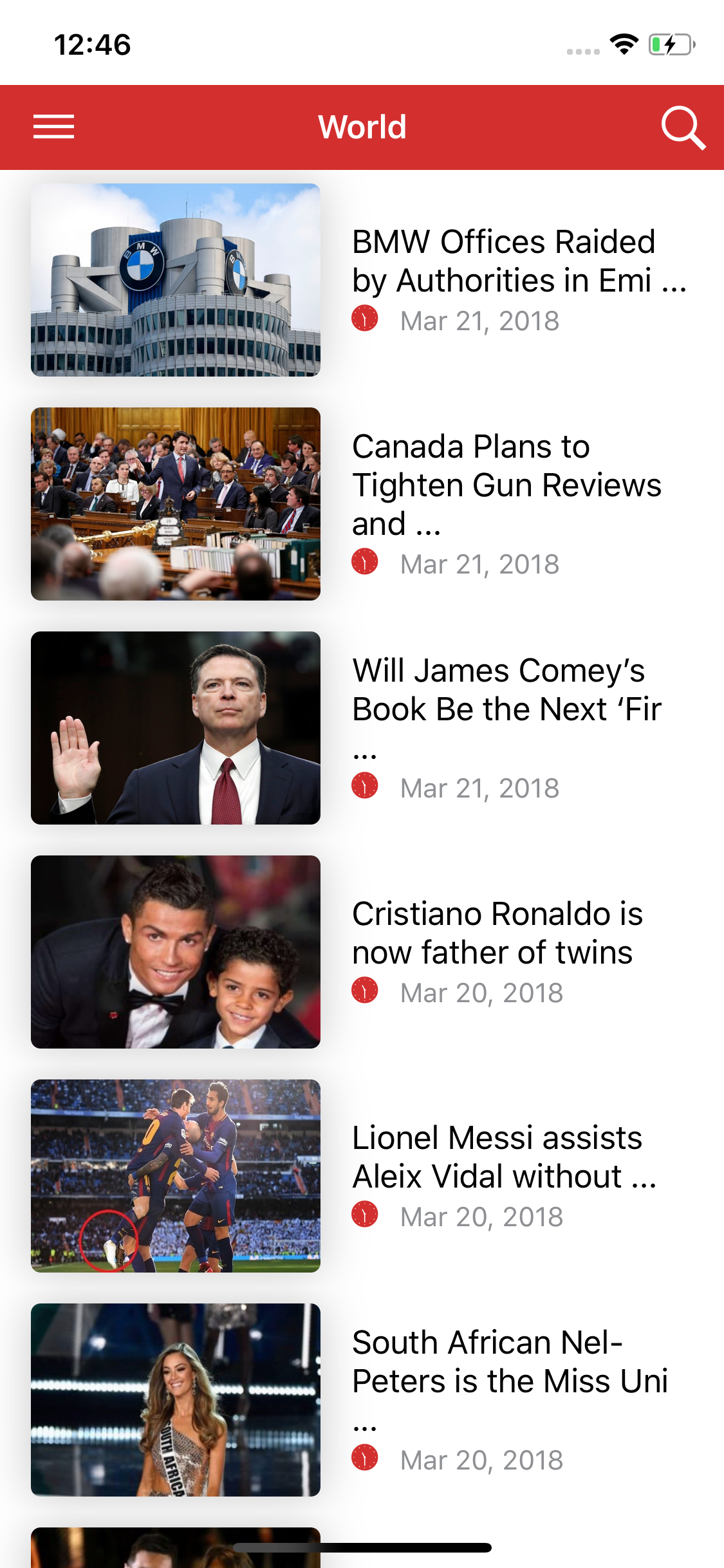This screenshot has height=1568, width=724.
Task: View Cristiano Ronaldo father of twins story
Action: coord(497,933)
